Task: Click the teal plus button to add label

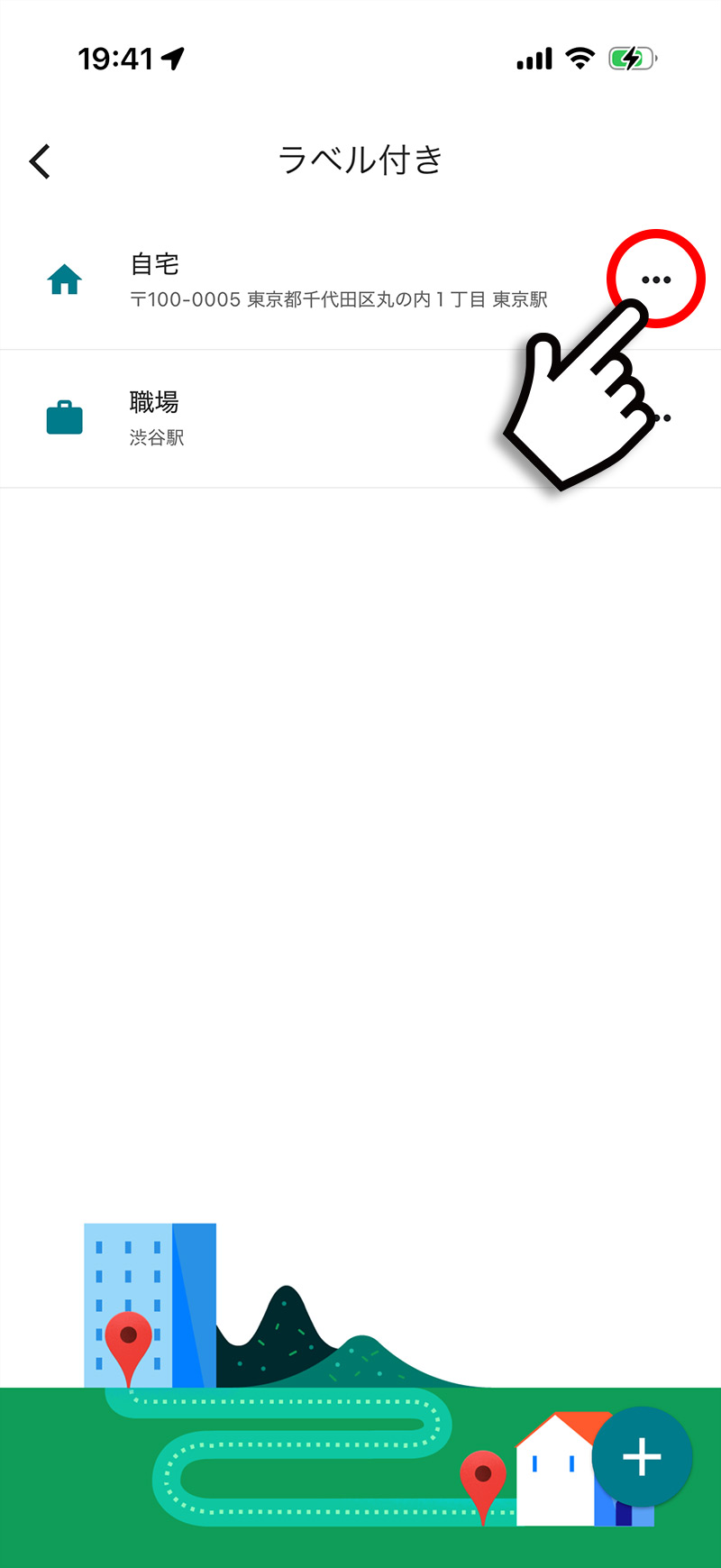Action: [x=643, y=1457]
